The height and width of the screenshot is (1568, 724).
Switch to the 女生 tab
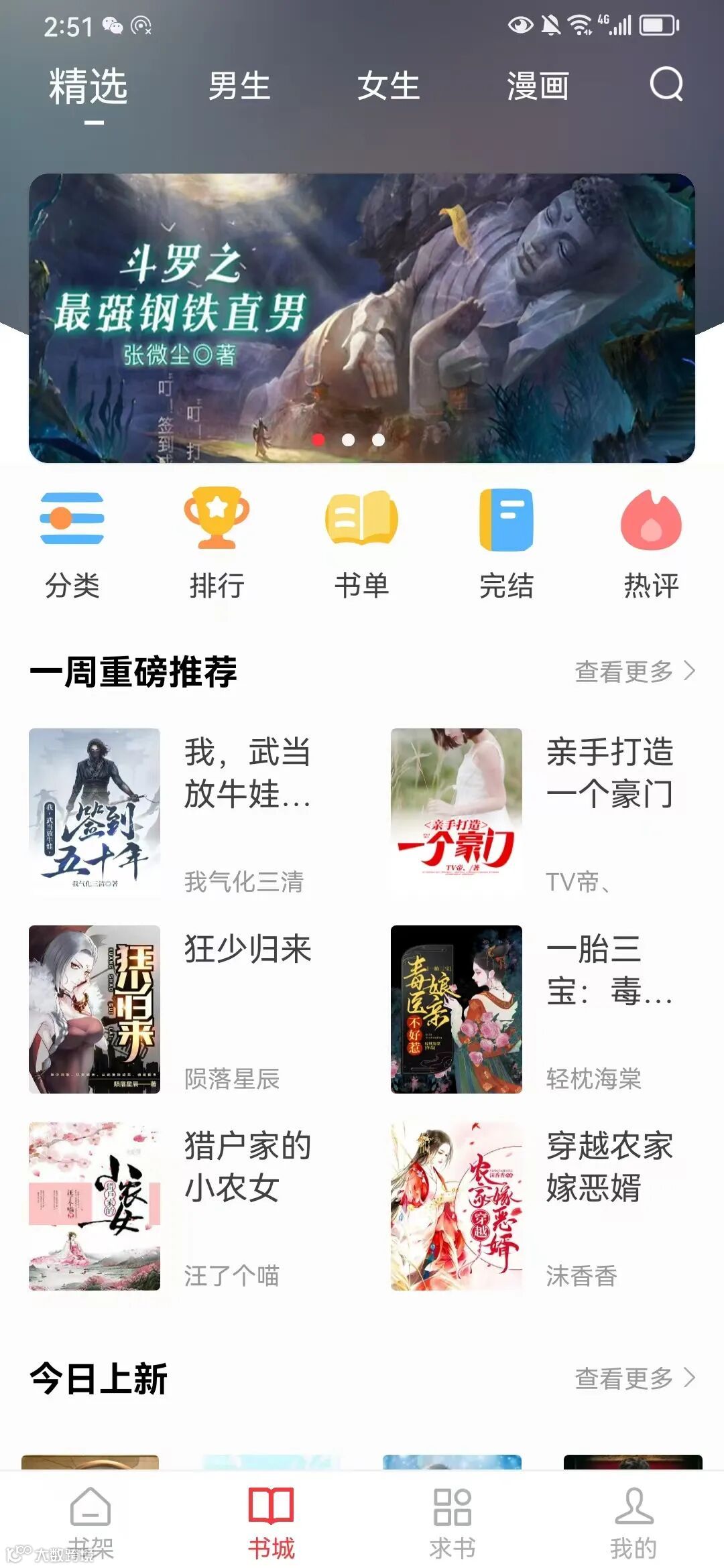coord(388,86)
